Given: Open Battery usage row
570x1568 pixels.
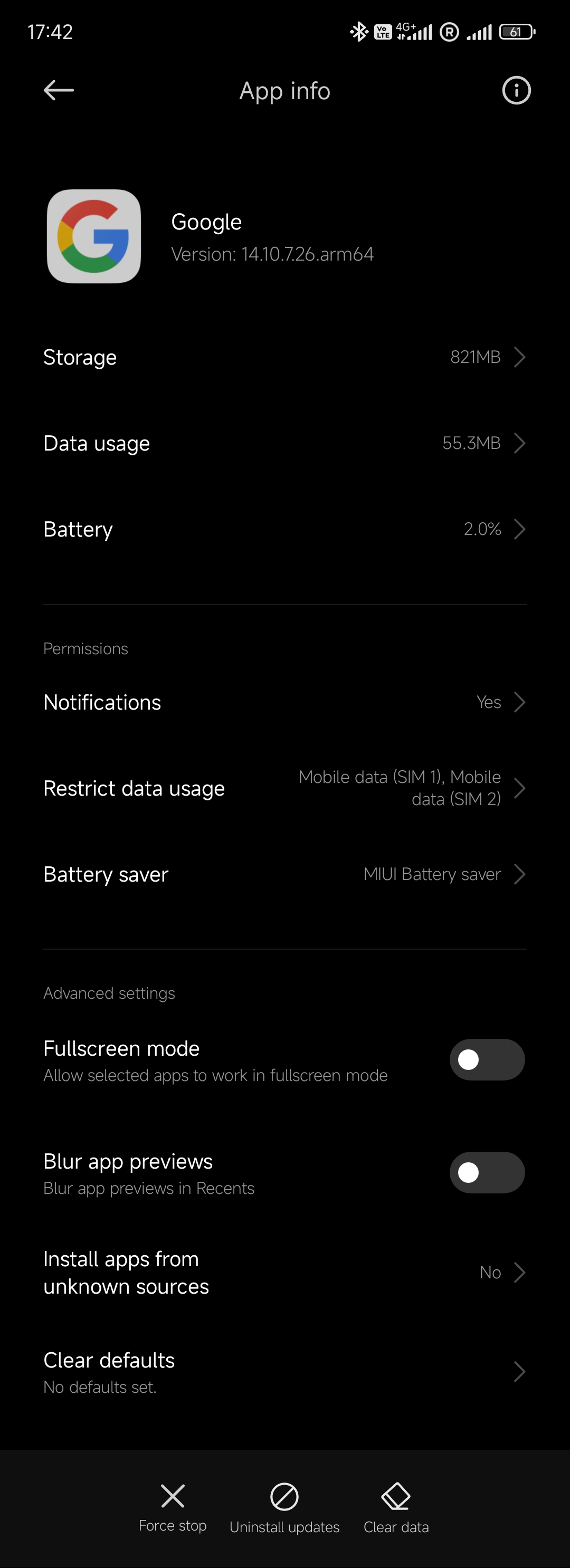Looking at the screenshot, I should [x=284, y=529].
